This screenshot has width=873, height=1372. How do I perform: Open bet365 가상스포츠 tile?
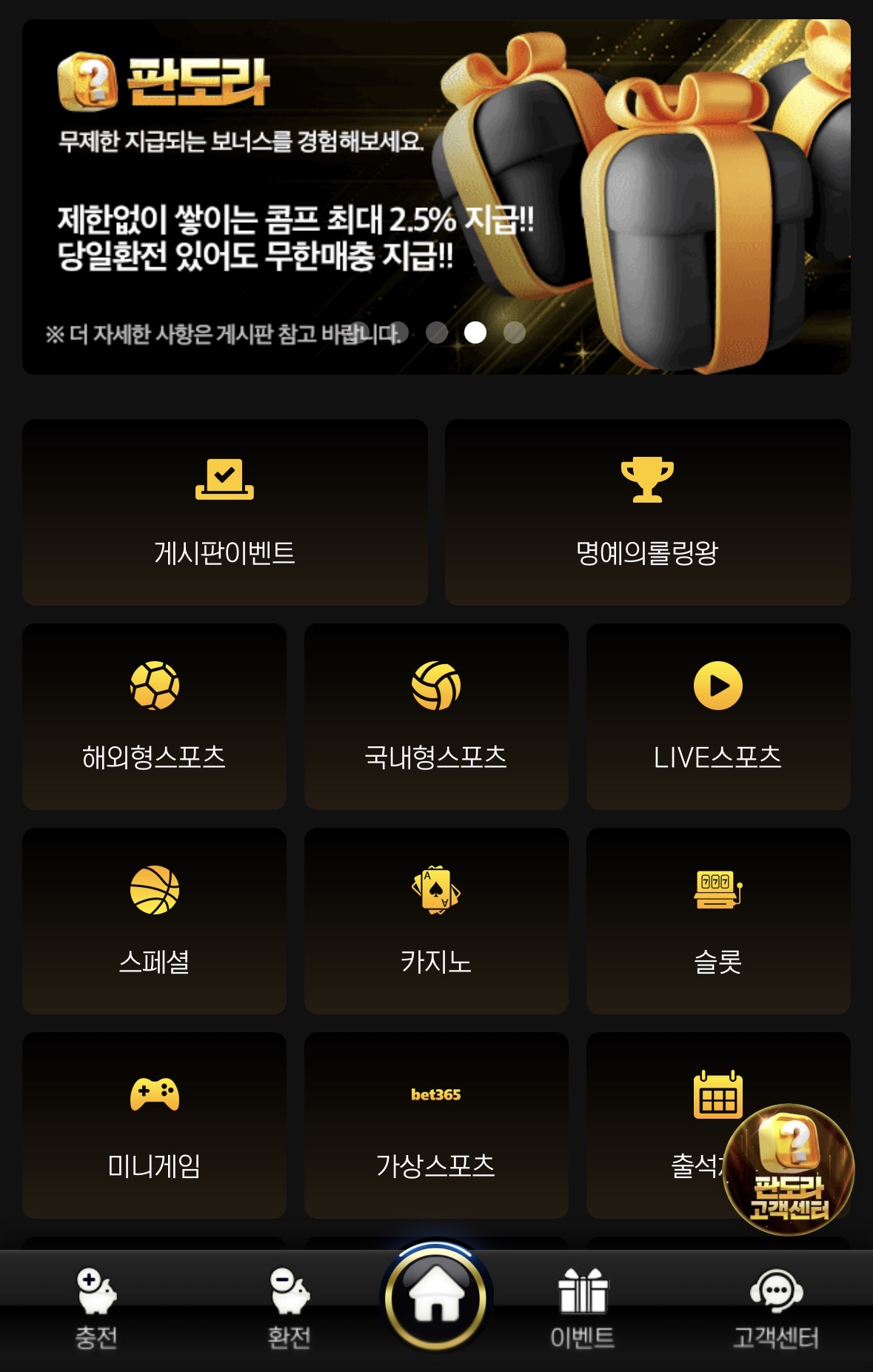pos(436,1125)
